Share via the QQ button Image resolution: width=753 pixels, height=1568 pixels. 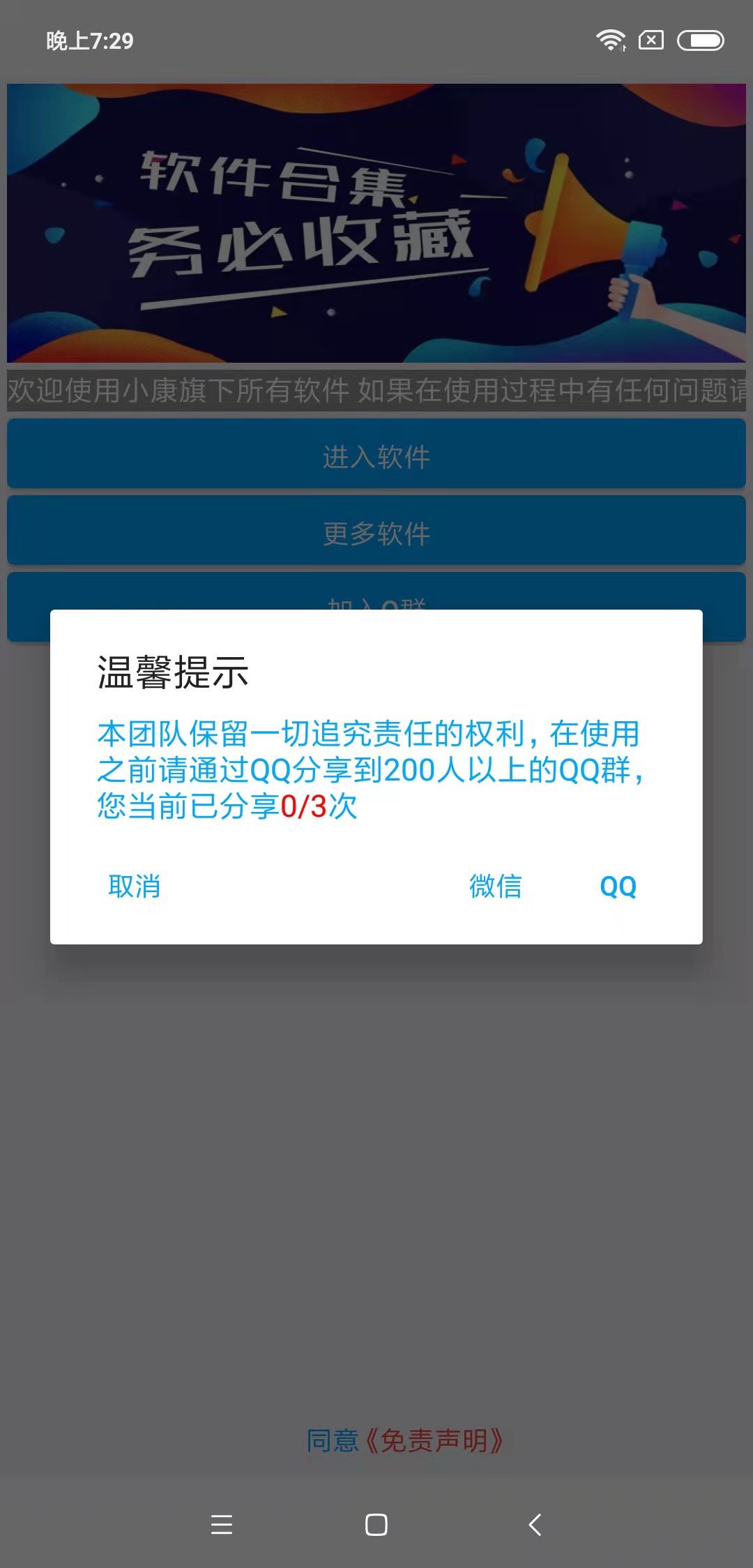click(618, 886)
